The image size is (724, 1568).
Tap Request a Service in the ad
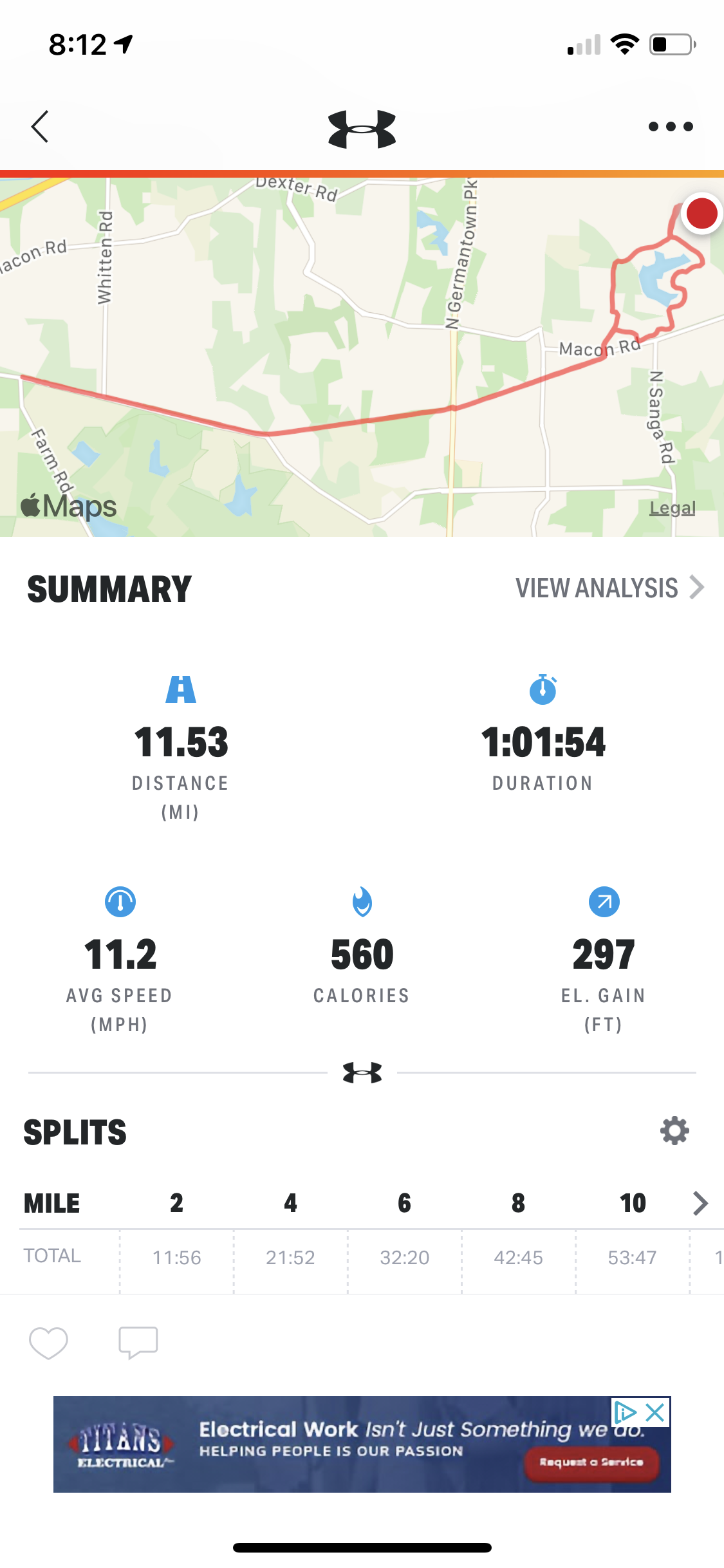(x=591, y=1462)
